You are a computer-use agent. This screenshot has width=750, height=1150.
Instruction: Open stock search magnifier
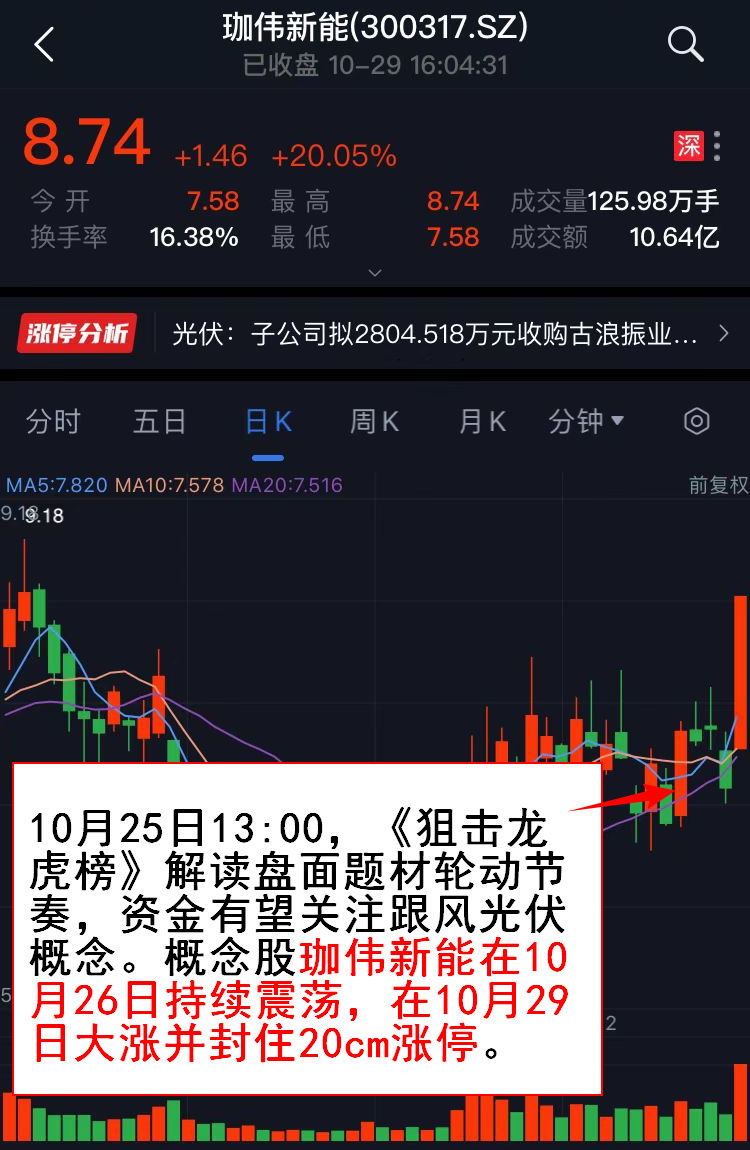pyautogui.click(x=685, y=44)
